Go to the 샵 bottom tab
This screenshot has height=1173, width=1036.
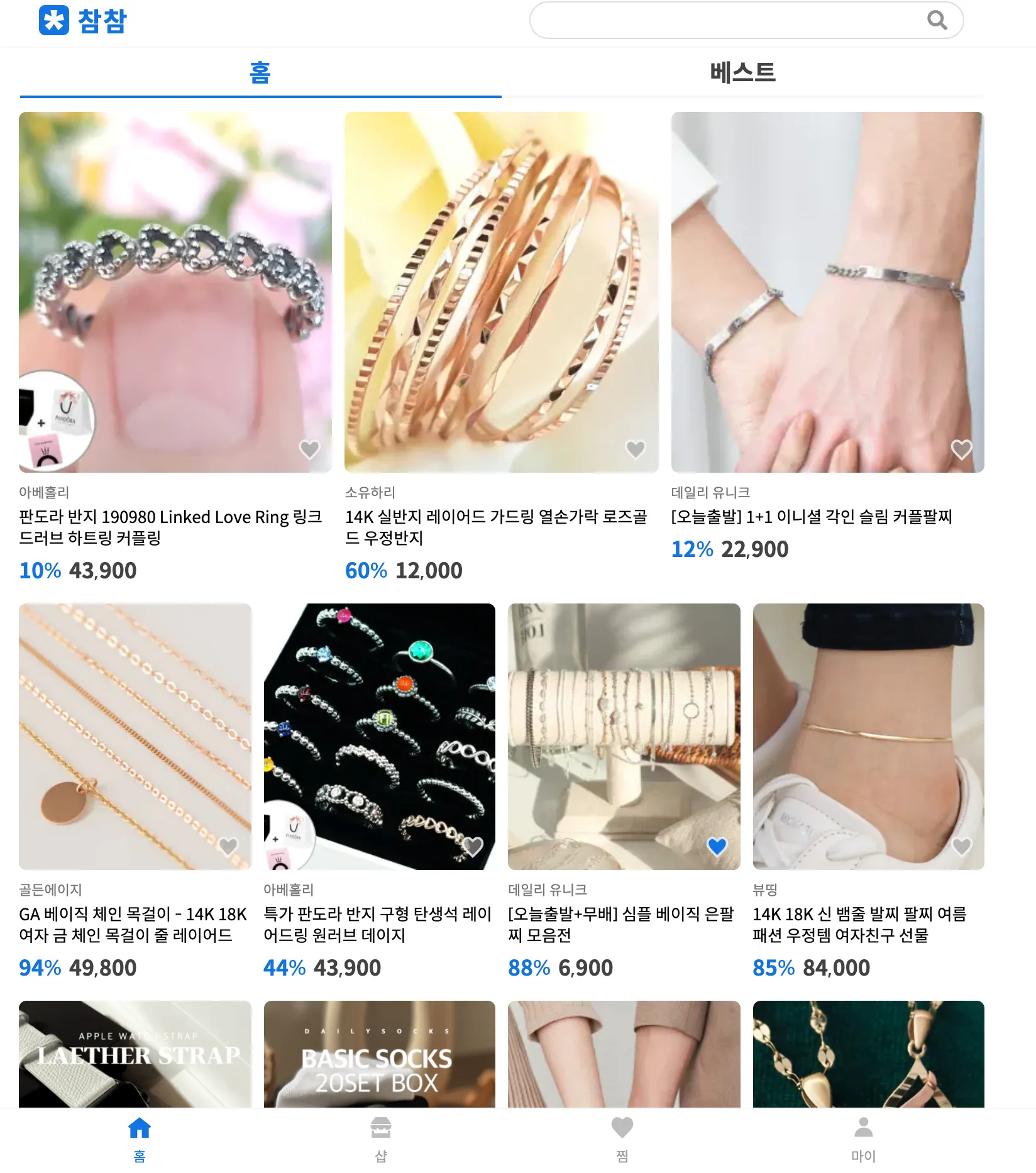pos(381,1139)
